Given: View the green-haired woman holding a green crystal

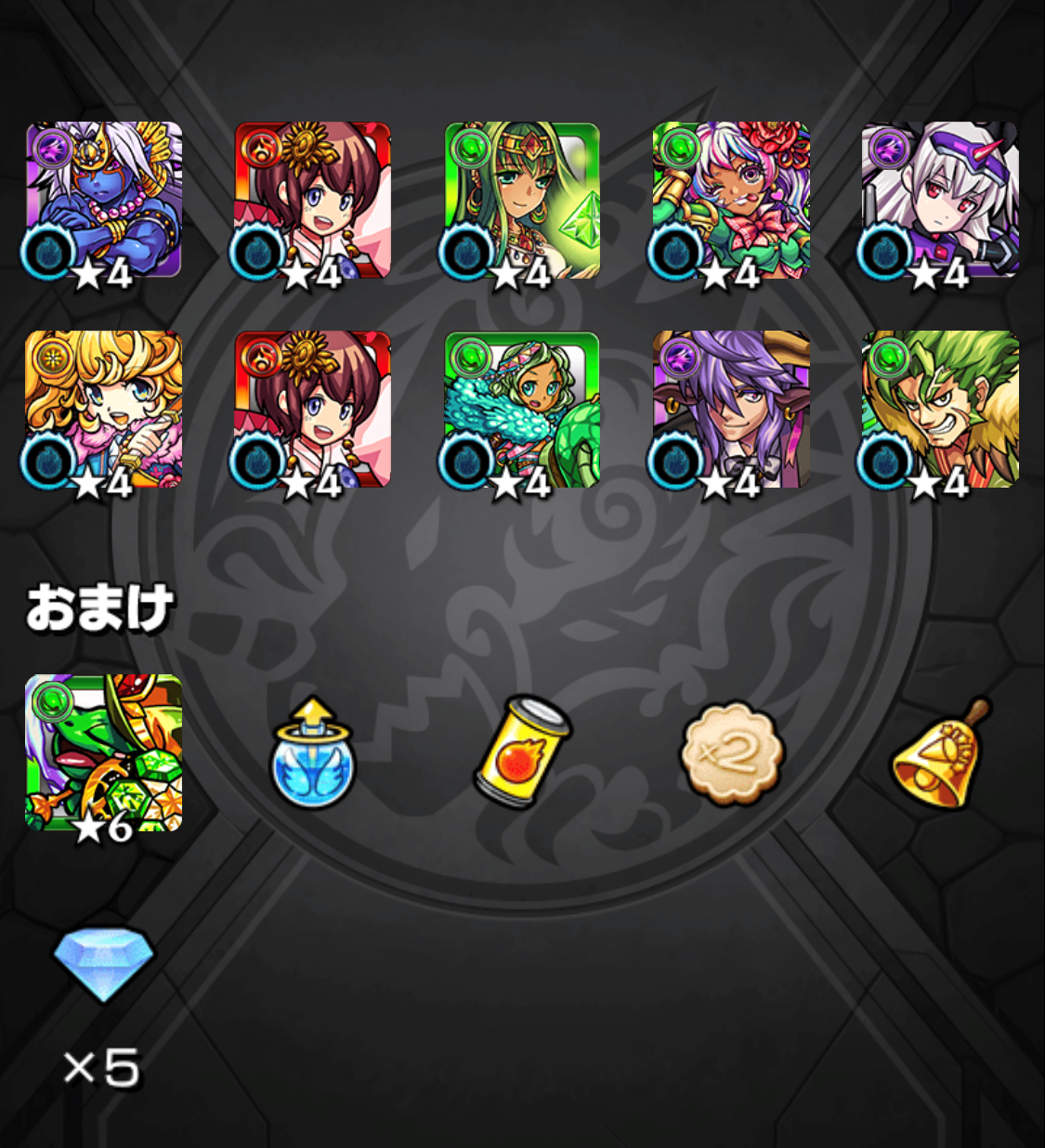Looking at the screenshot, I should [x=522, y=200].
